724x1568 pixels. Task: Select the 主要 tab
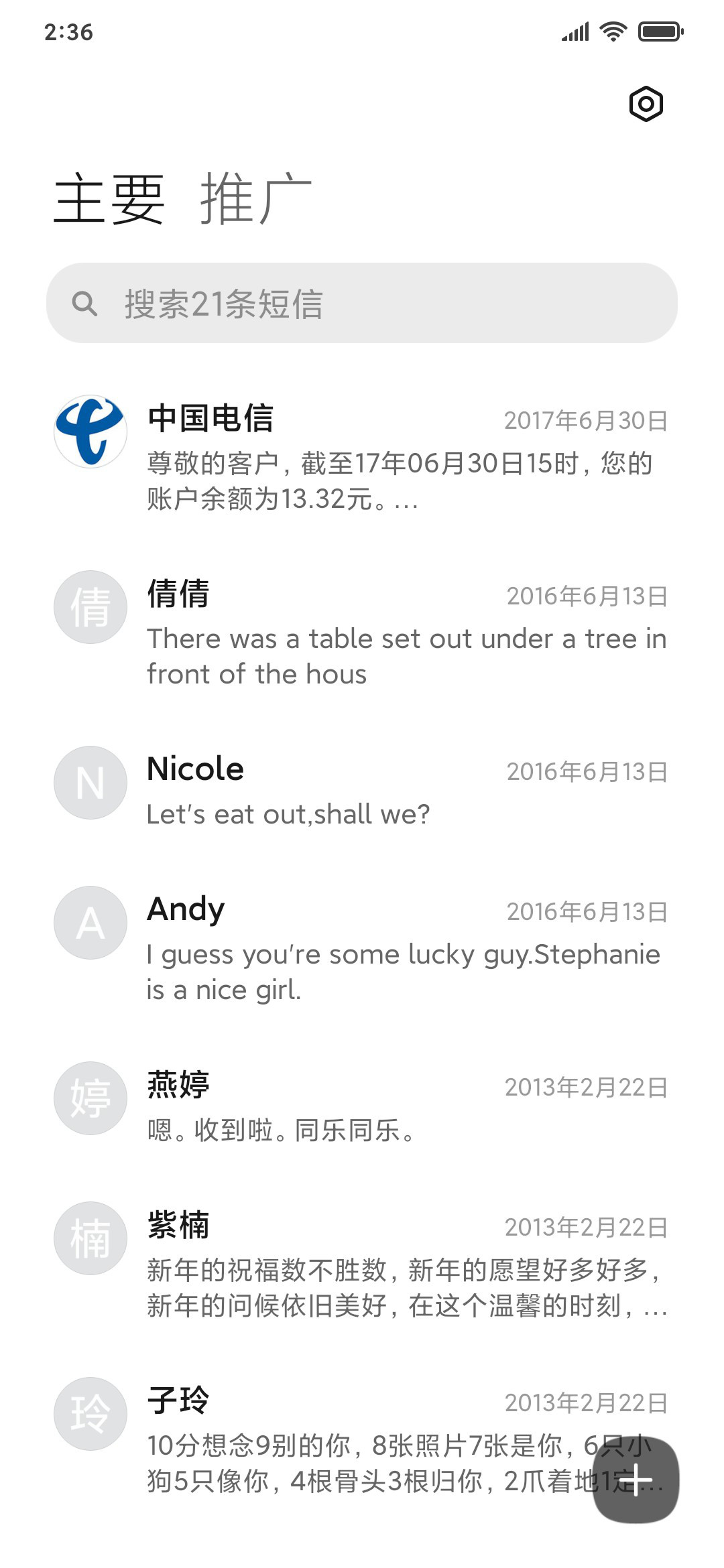coord(109,198)
